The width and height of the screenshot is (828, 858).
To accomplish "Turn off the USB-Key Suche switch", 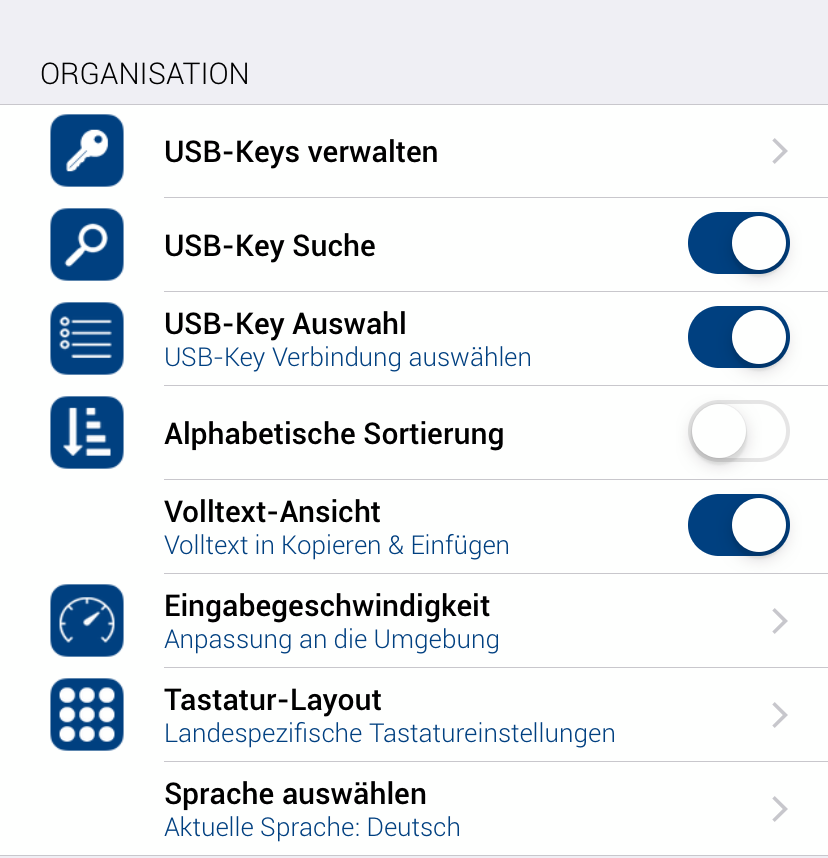I will click(x=738, y=244).
